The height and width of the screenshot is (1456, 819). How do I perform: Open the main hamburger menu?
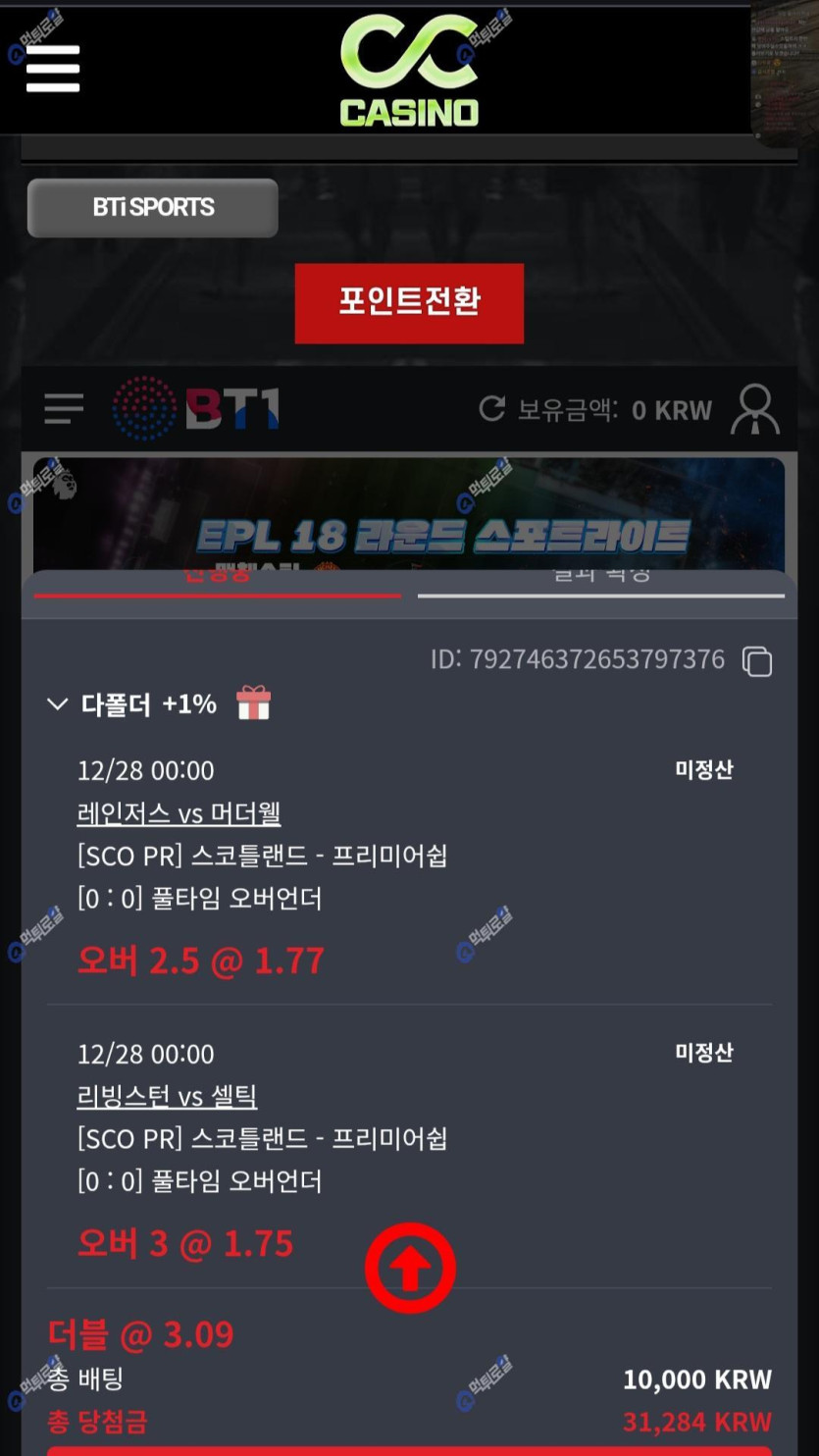[53, 68]
